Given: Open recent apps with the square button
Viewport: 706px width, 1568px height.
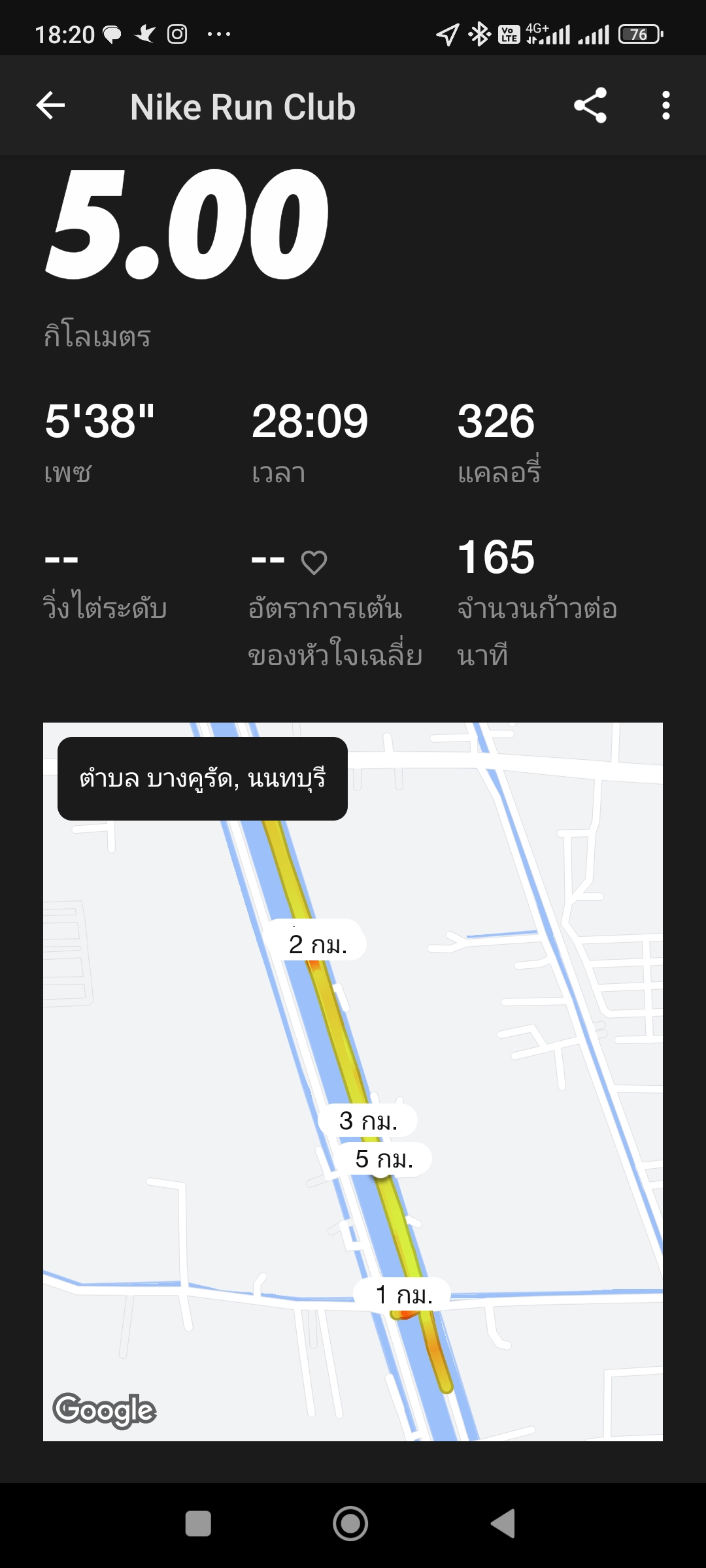Looking at the screenshot, I should 198,1524.
